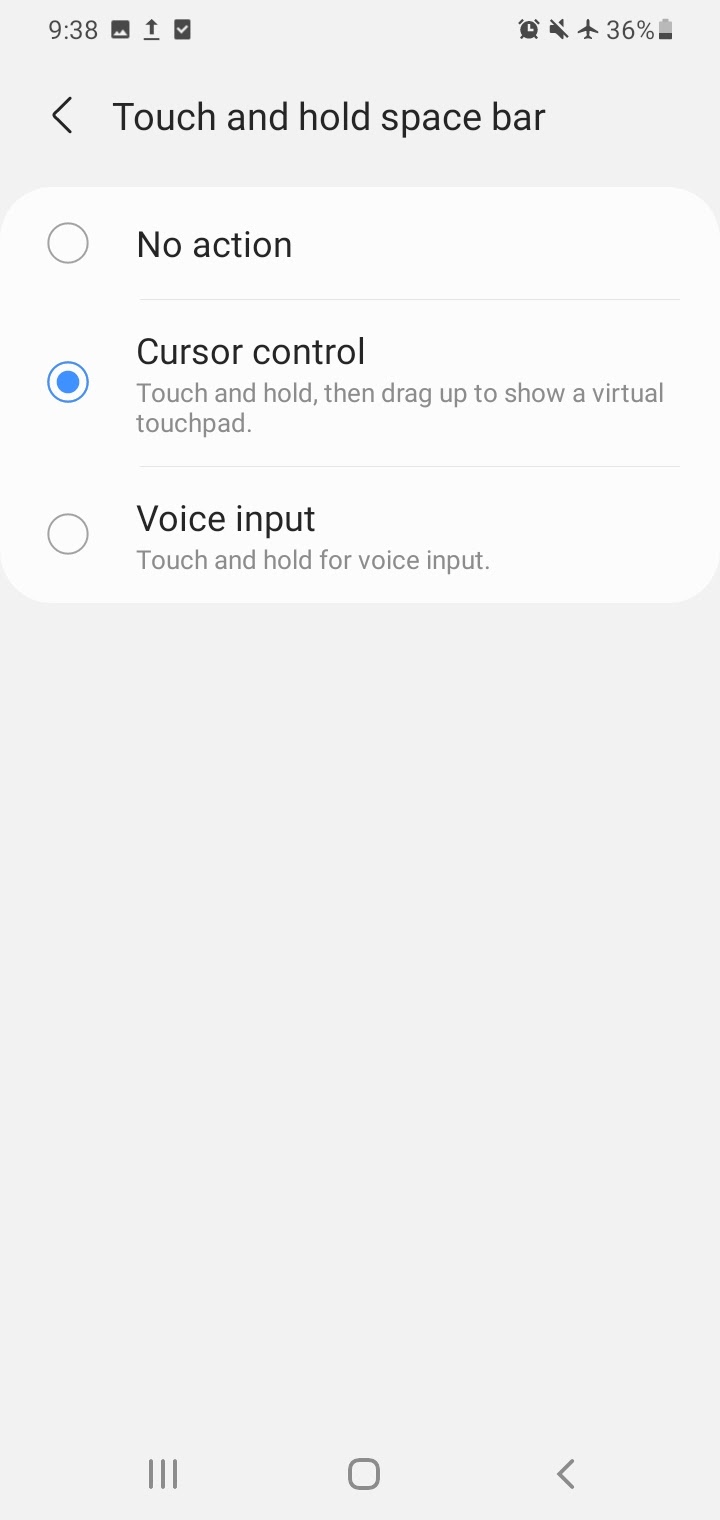Select the No action option
720x1520 pixels.
click(360, 244)
